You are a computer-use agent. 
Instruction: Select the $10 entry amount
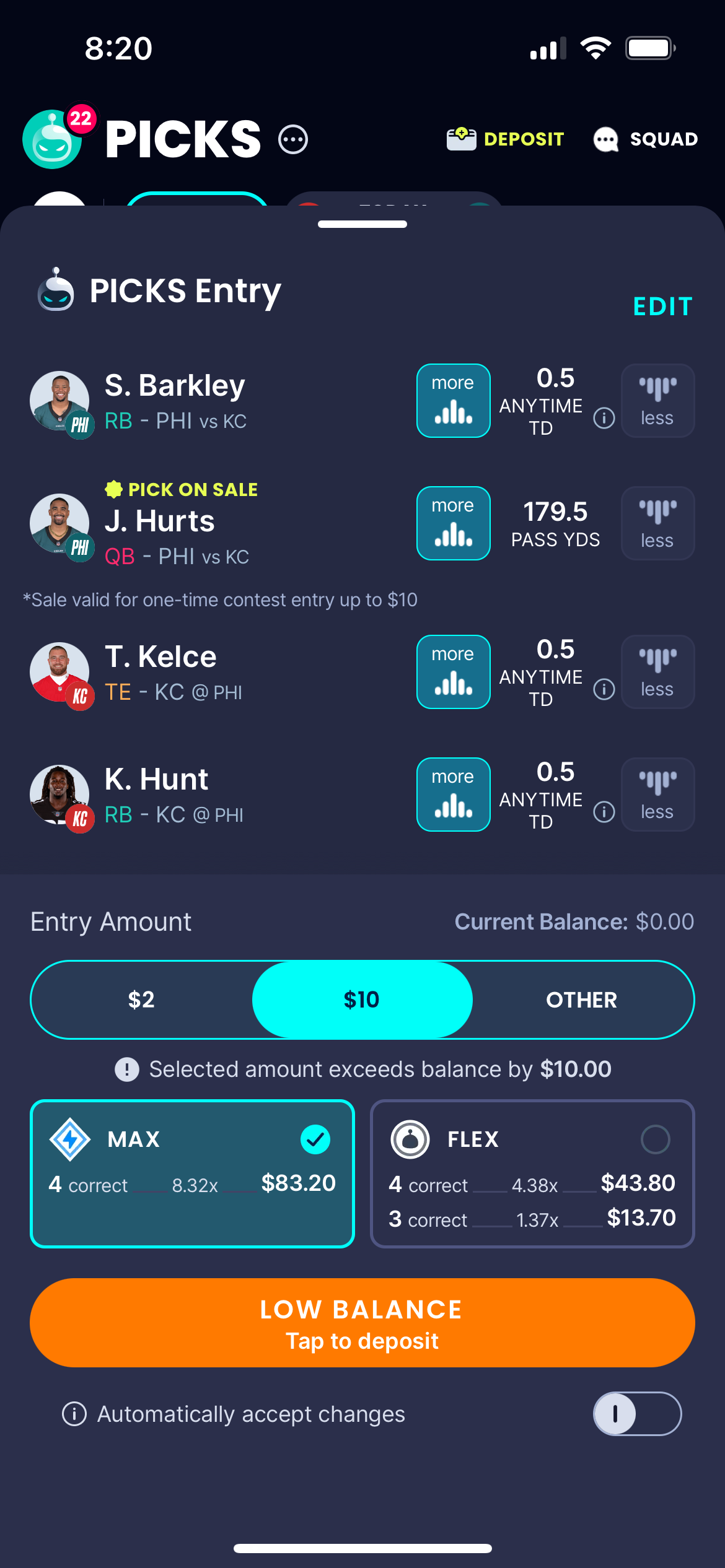click(362, 1000)
